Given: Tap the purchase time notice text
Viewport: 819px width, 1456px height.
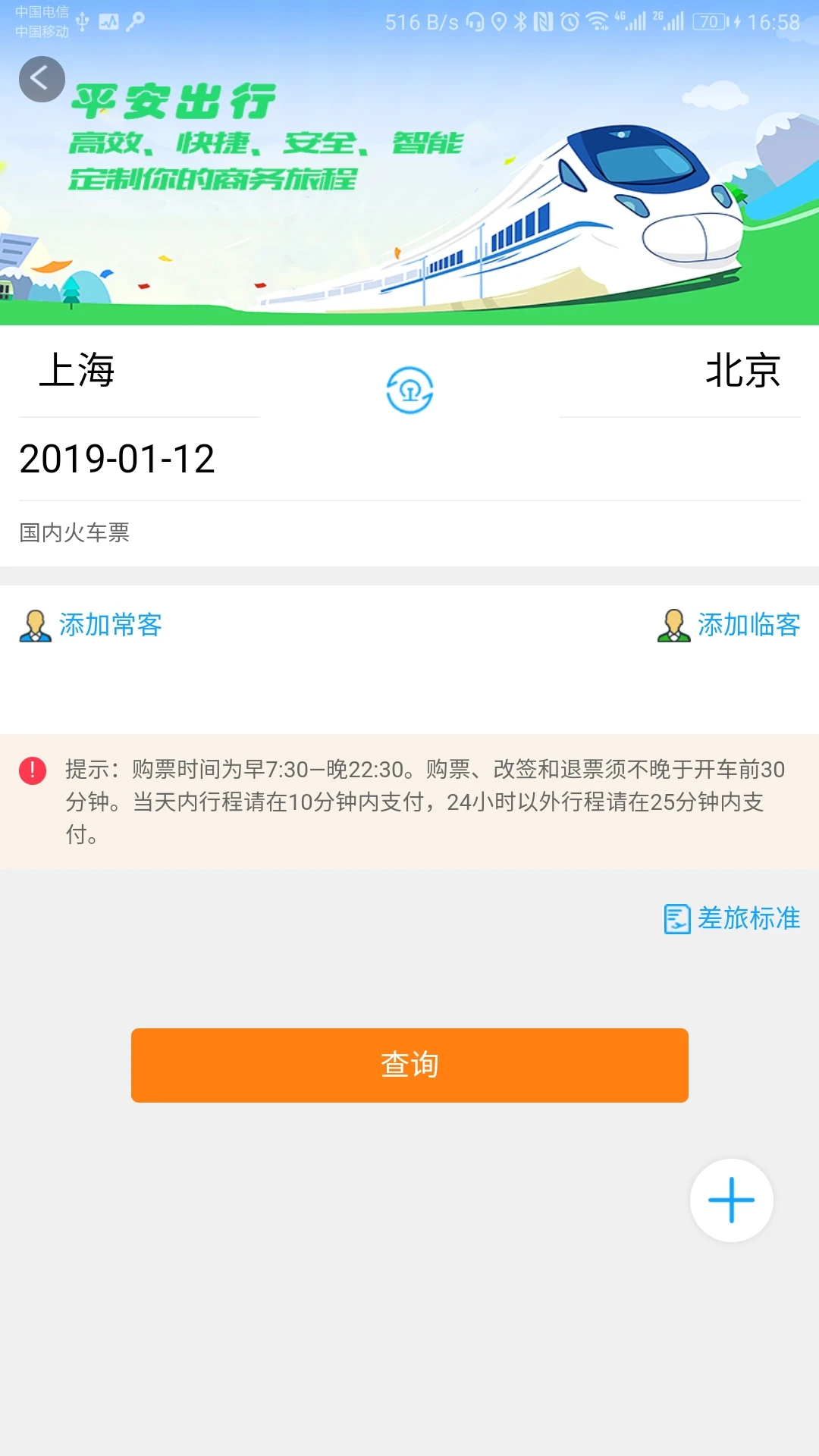Looking at the screenshot, I should click(425, 796).
